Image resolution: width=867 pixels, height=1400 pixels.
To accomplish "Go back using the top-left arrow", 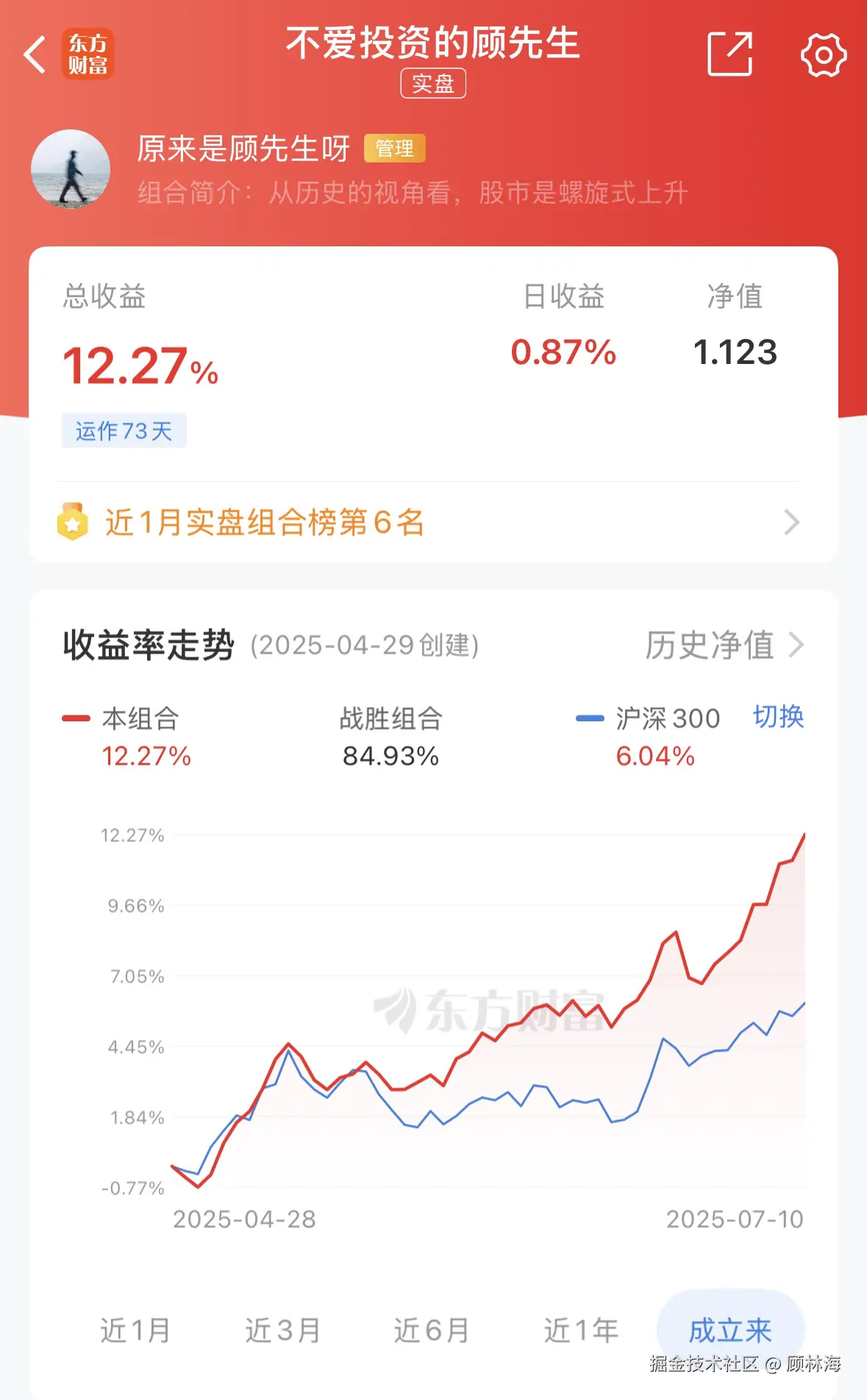I will pyautogui.click(x=35, y=54).
